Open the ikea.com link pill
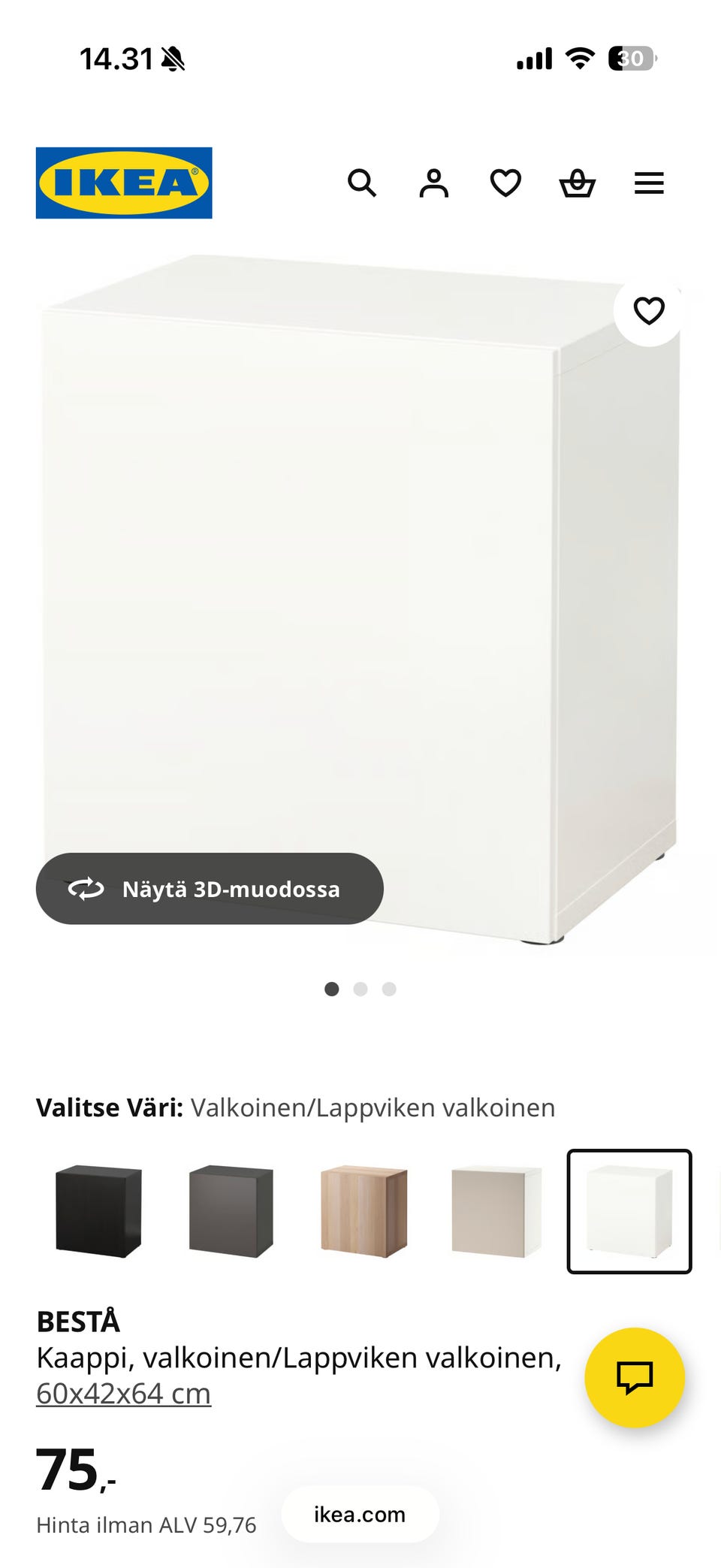Viewport: 721px width, 1568px height. pos(359,1515)
